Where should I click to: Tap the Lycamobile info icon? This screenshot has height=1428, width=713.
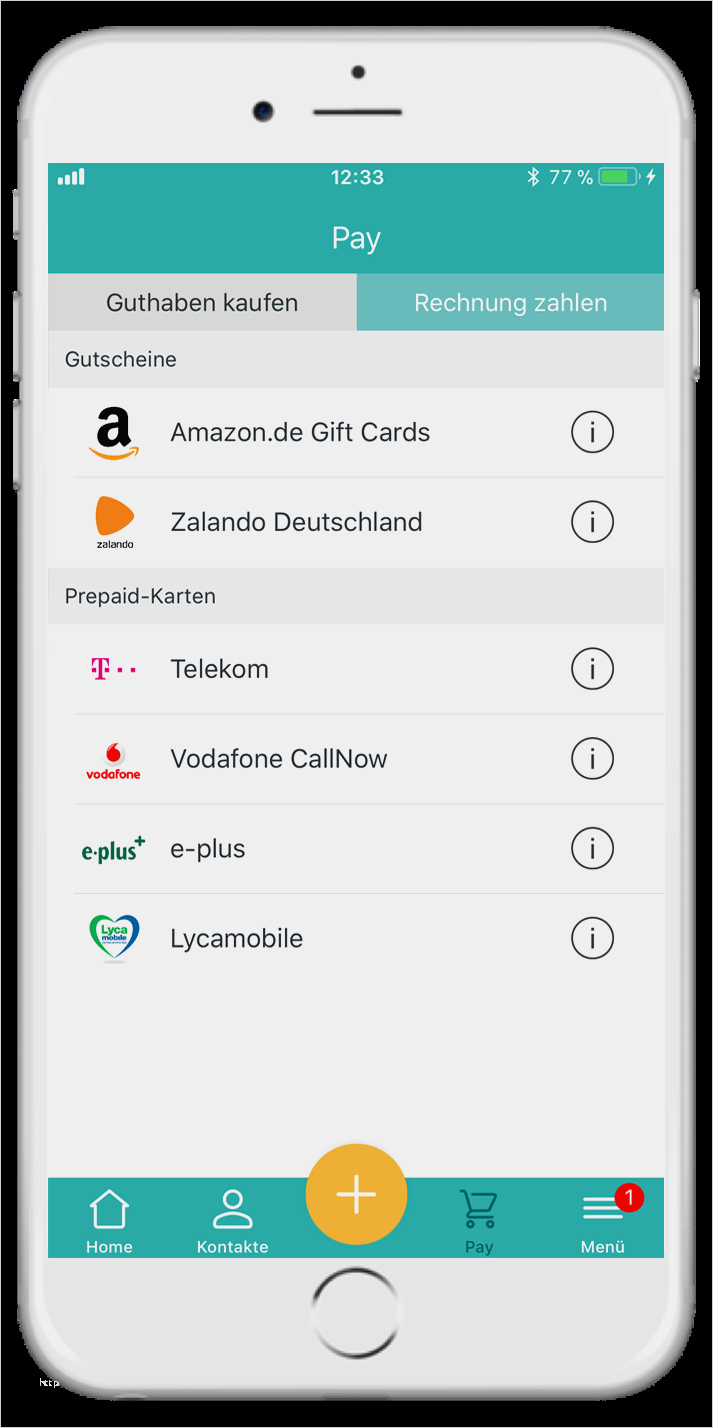[592, 939]
